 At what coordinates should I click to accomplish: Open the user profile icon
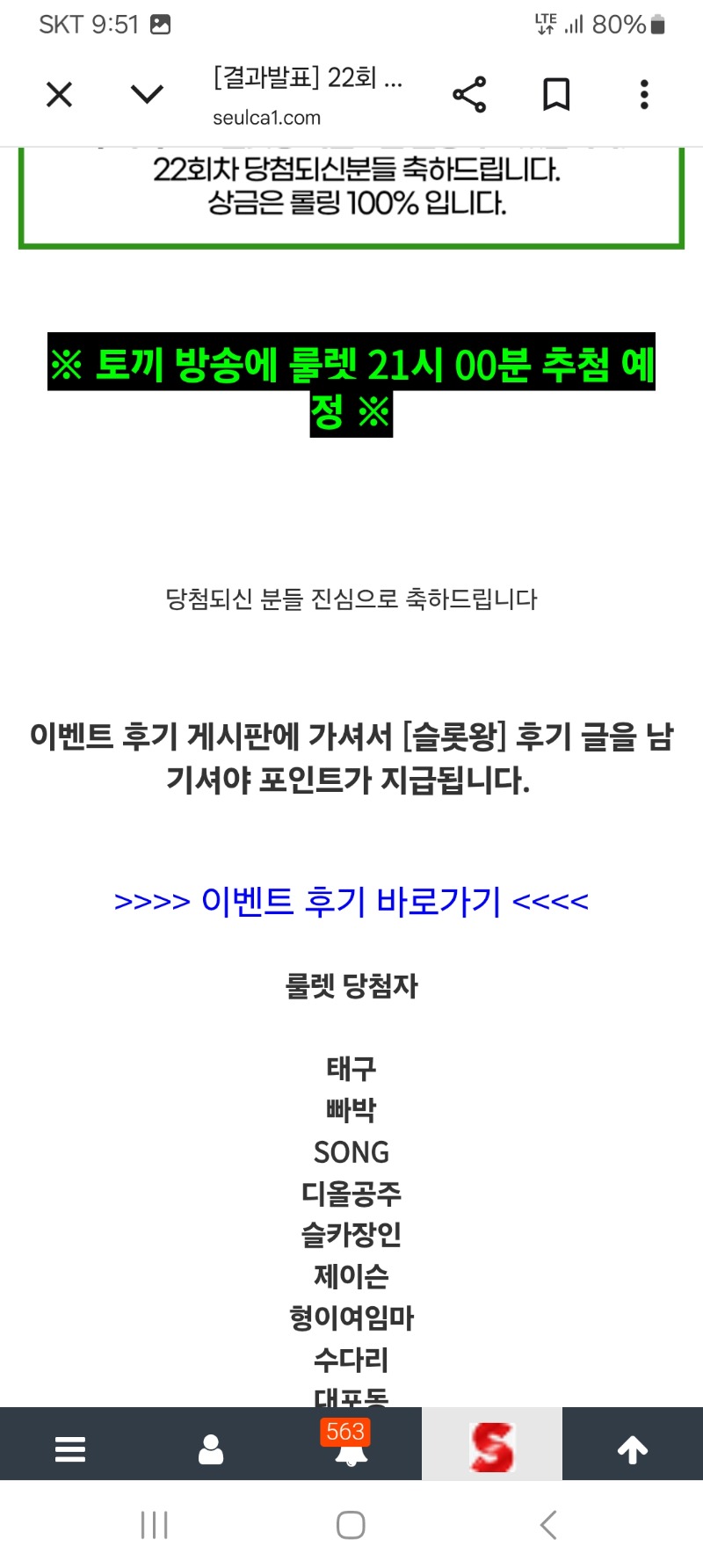coord(211,1448)
